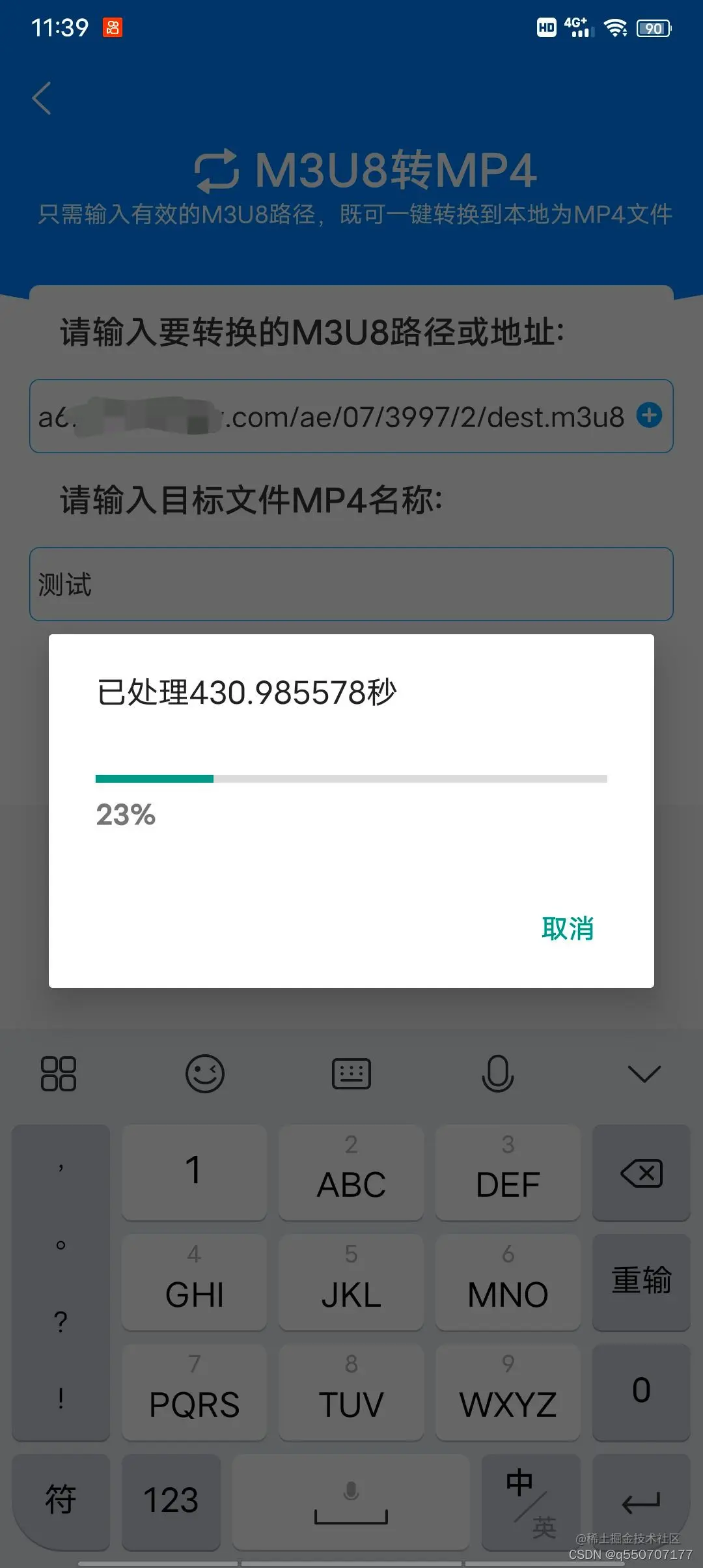Tap the 0 key on the keyboard
The image size is (703, 1568).
coord(641,1391)
